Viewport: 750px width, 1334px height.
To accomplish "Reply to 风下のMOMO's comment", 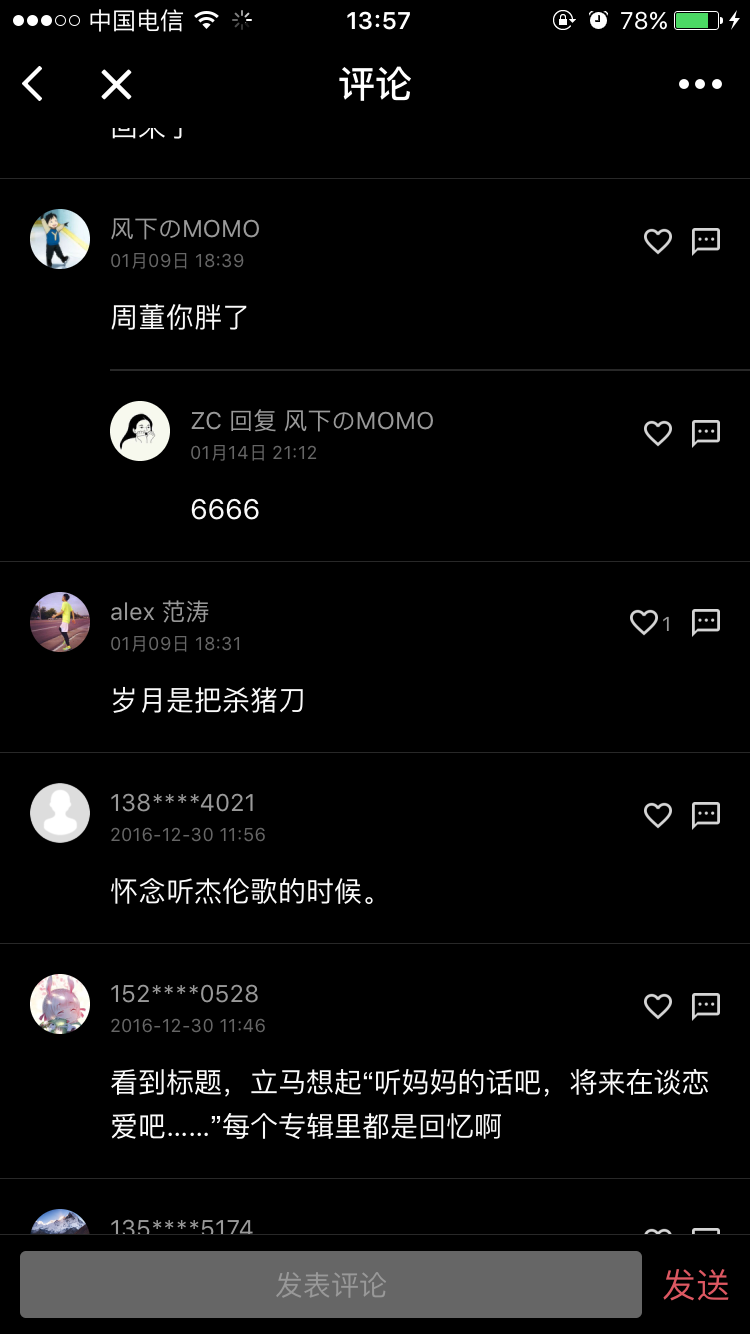I will 706,241.
